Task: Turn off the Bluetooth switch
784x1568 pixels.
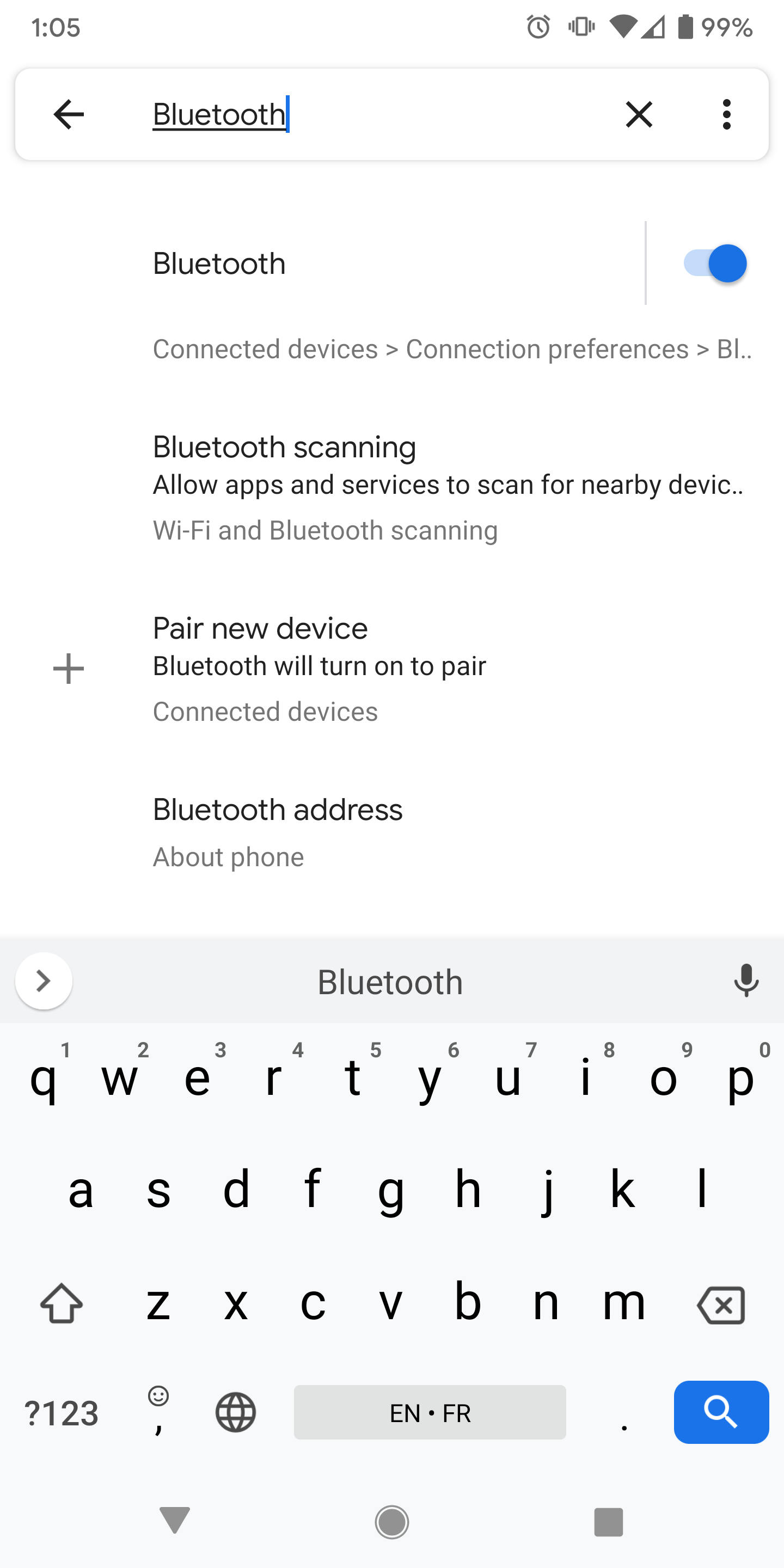Action: coord(715,264)
